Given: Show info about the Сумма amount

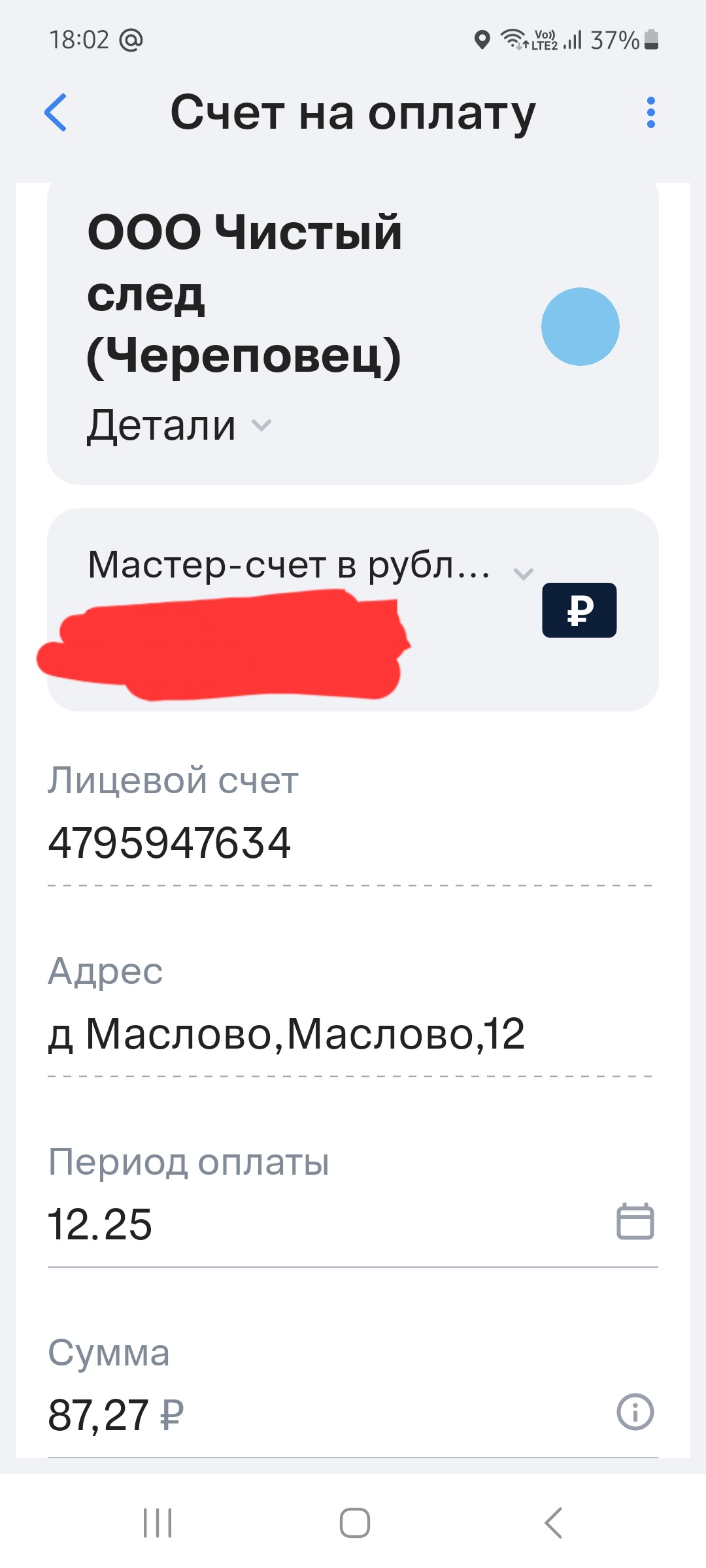Looking at the screenshot, I should tap(635, 1412).
